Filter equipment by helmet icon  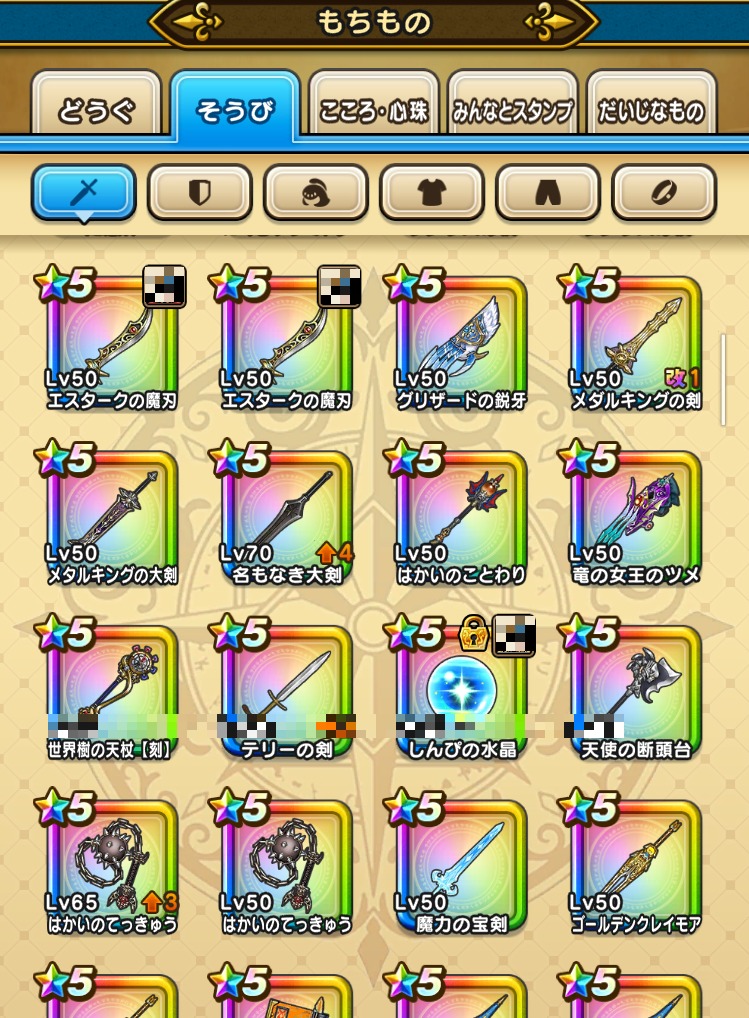(315, 192)
